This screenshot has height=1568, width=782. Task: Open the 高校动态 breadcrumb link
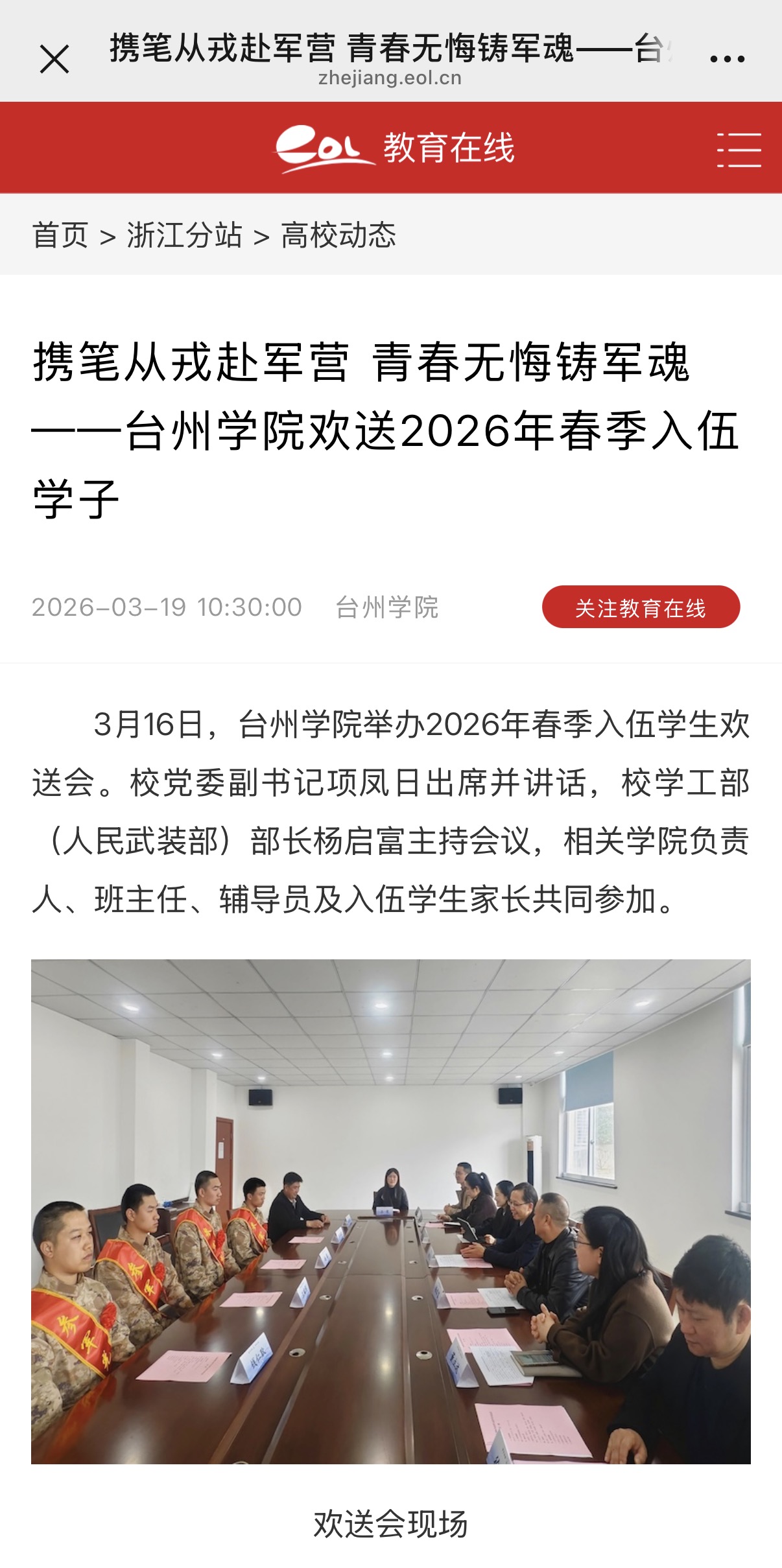[x=338, y=235]
